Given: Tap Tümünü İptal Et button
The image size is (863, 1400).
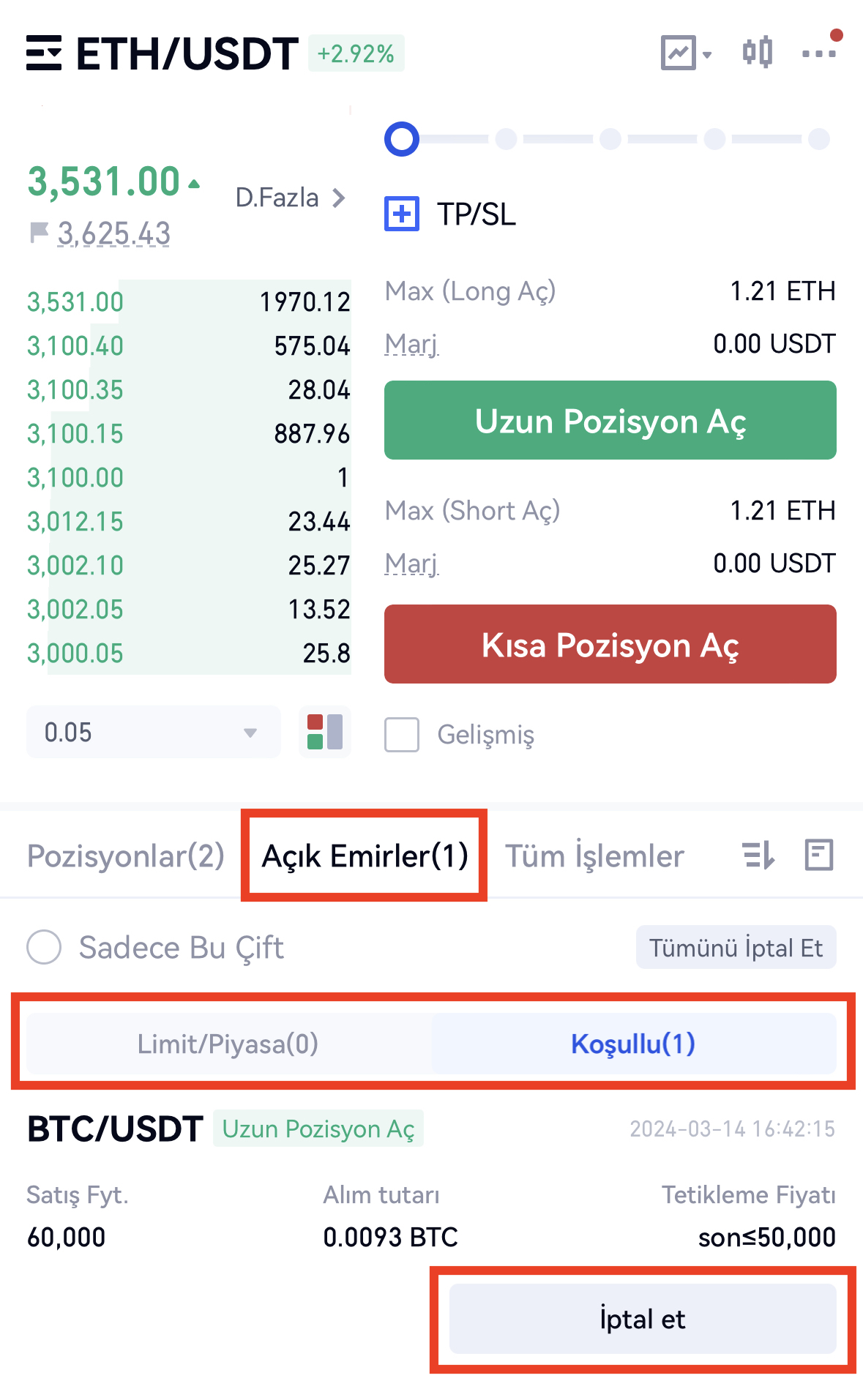Looking at the screenshot, I should [x=735, y=948].
